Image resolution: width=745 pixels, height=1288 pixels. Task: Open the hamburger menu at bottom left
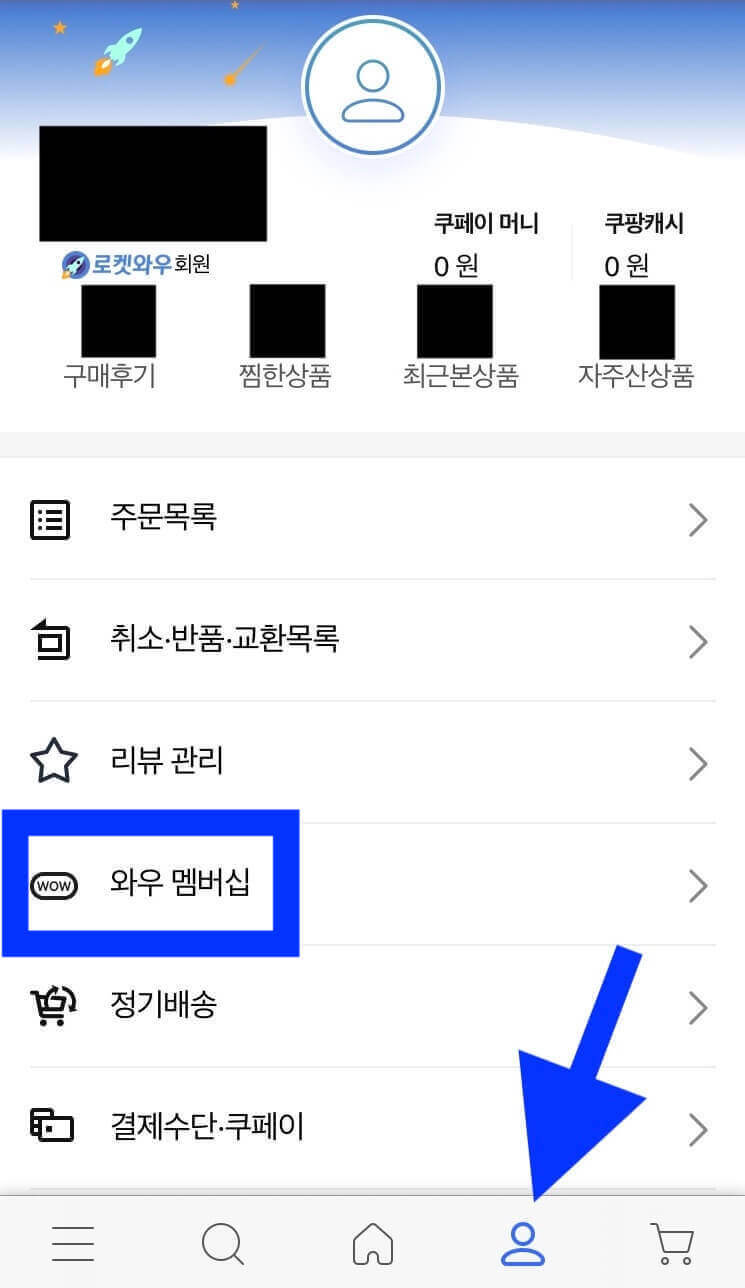(72, 1242)
